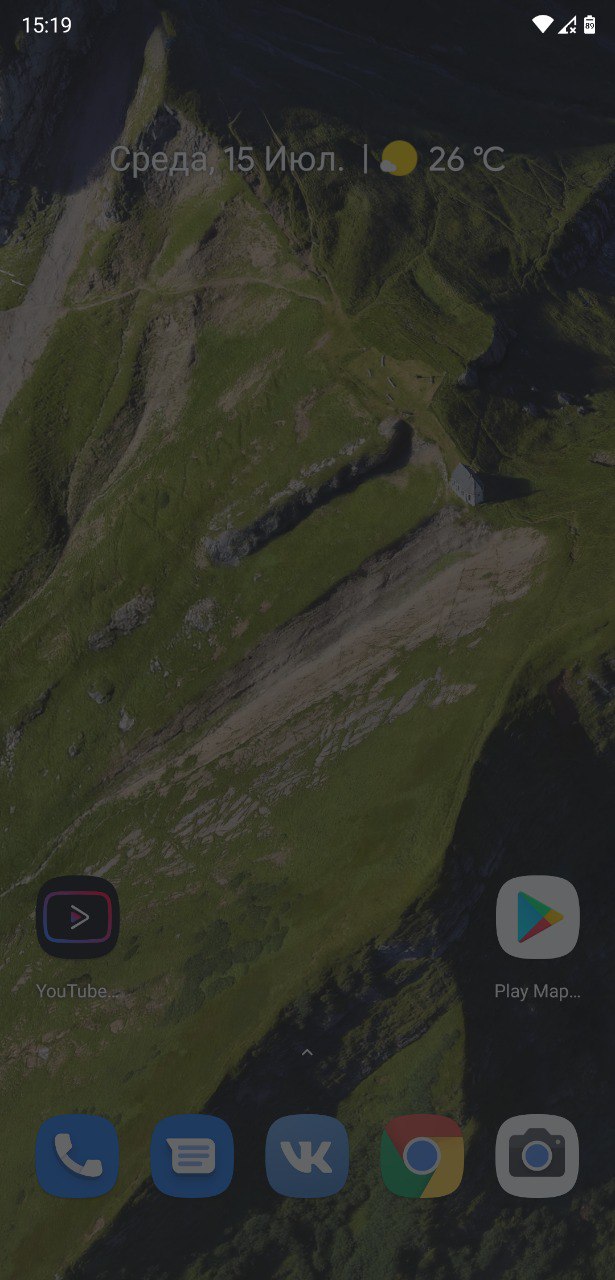Open the YouTube Vanced app
This screenshot has width=615, height=1280.
(77, 918)
